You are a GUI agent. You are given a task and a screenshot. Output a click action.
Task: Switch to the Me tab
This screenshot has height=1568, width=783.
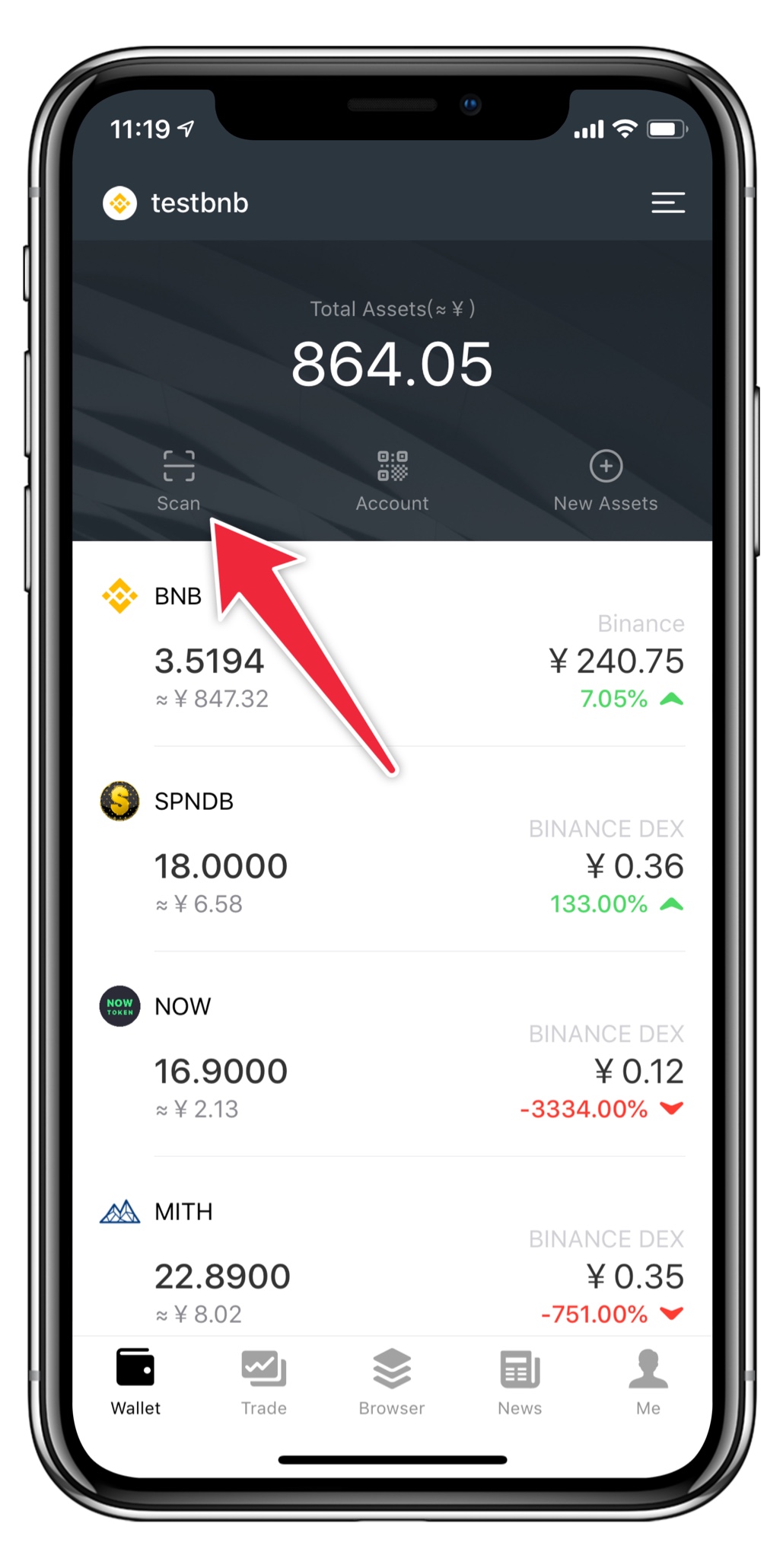(x=648, y=1382)
